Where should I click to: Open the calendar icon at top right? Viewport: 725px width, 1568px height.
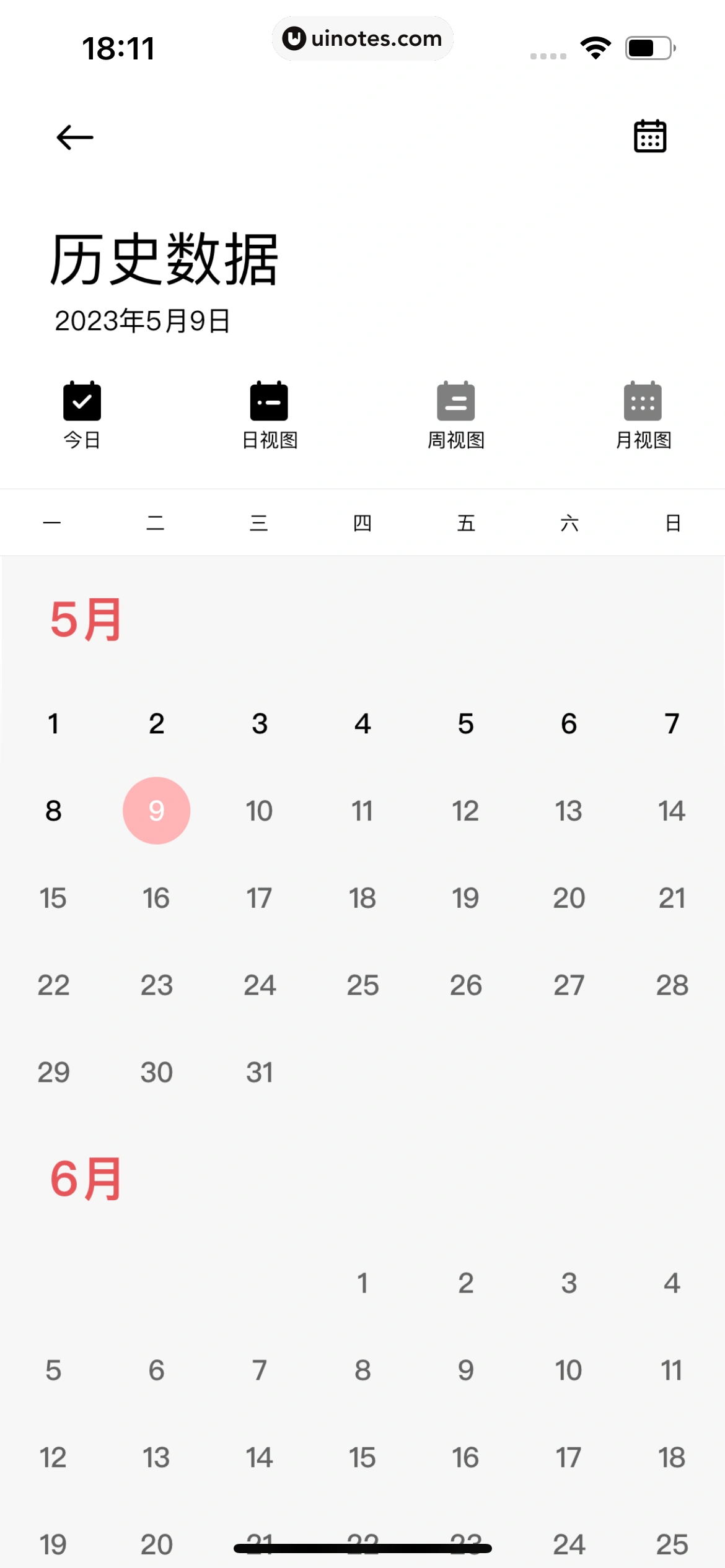[649, 136]
